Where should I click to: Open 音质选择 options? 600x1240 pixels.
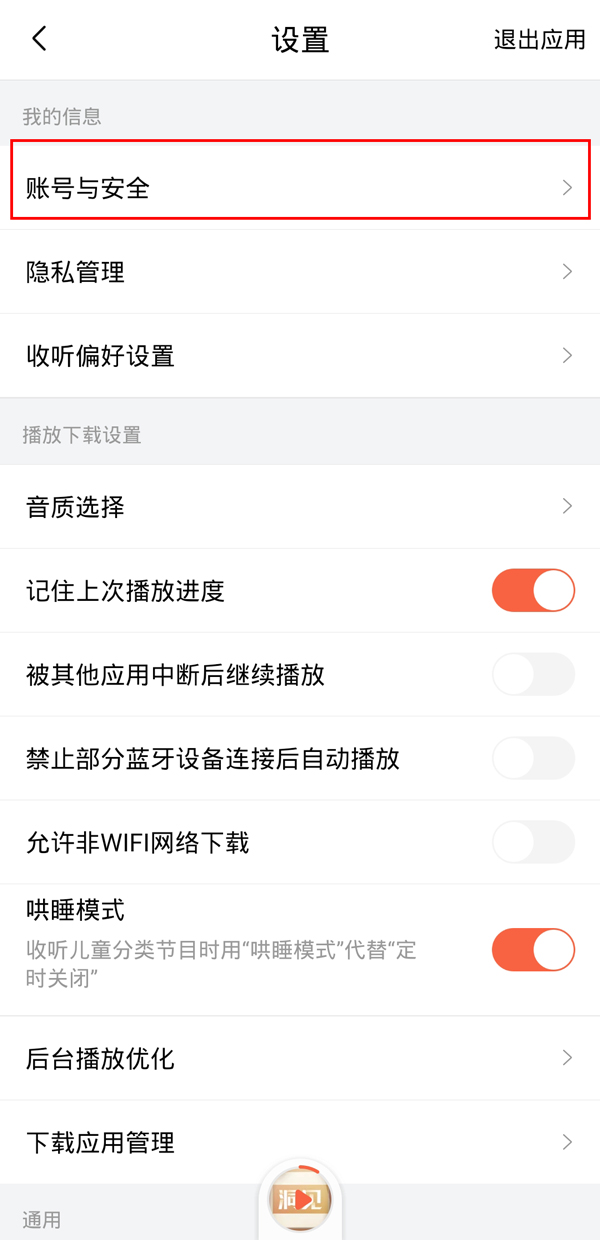click(300, 507)
